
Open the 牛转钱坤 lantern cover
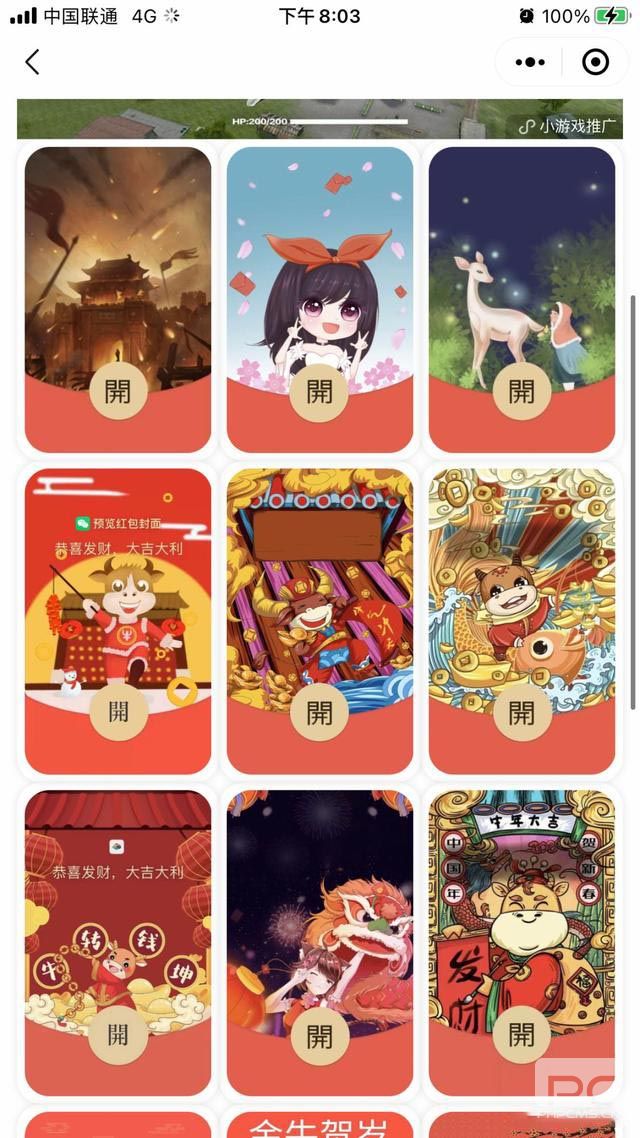click(118, 940)
